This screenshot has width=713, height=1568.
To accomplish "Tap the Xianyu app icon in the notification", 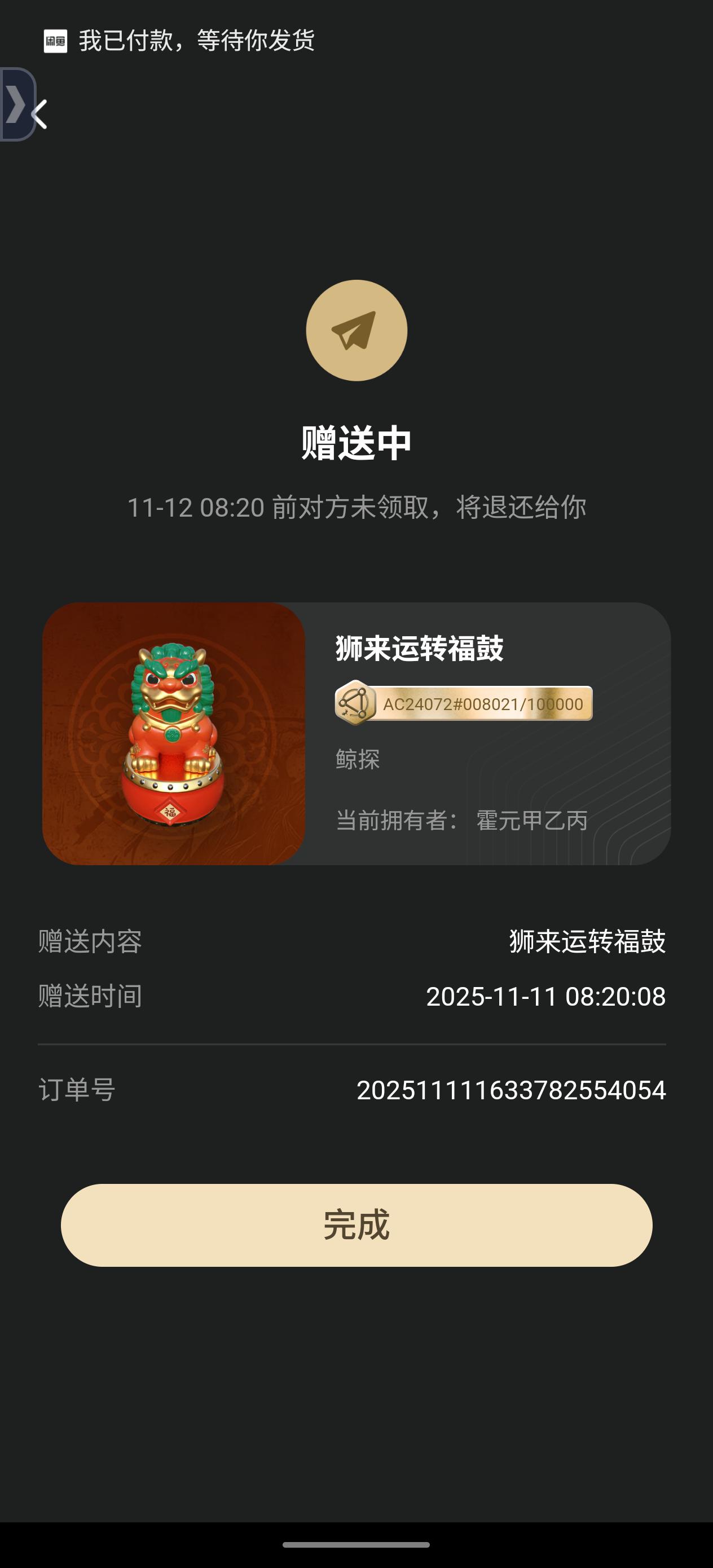I will click(x=55, y=40).
